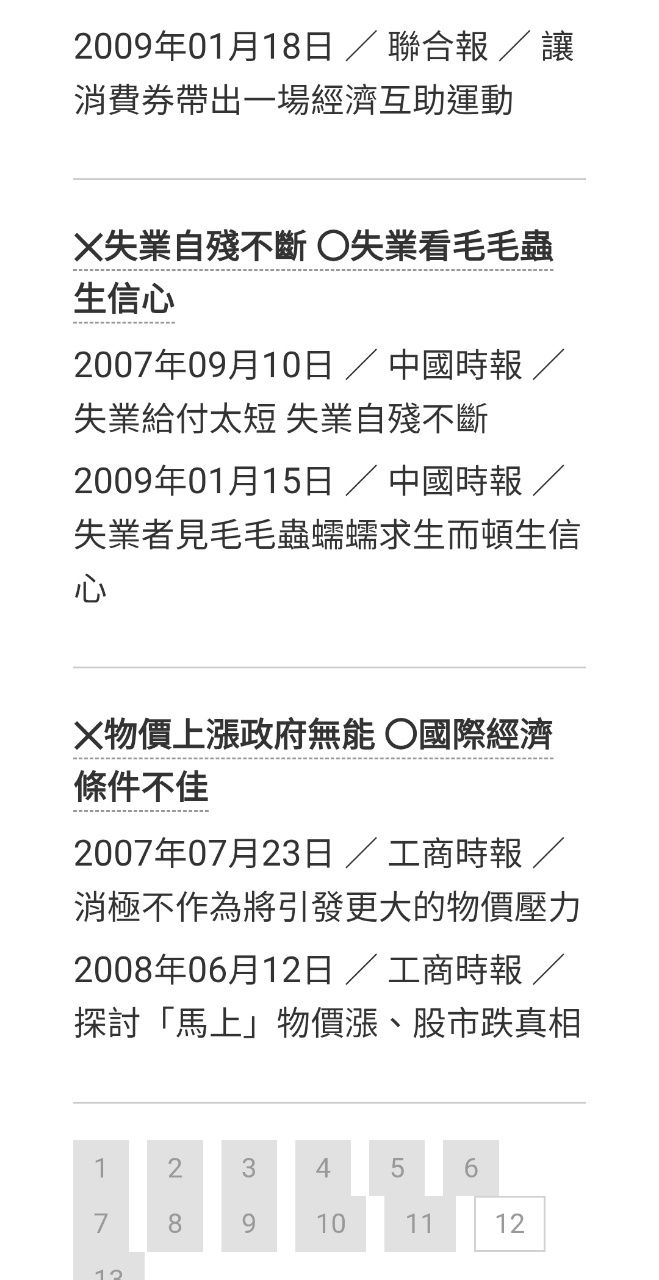
Task: Go to page 6
Action: pos(471,1168)
